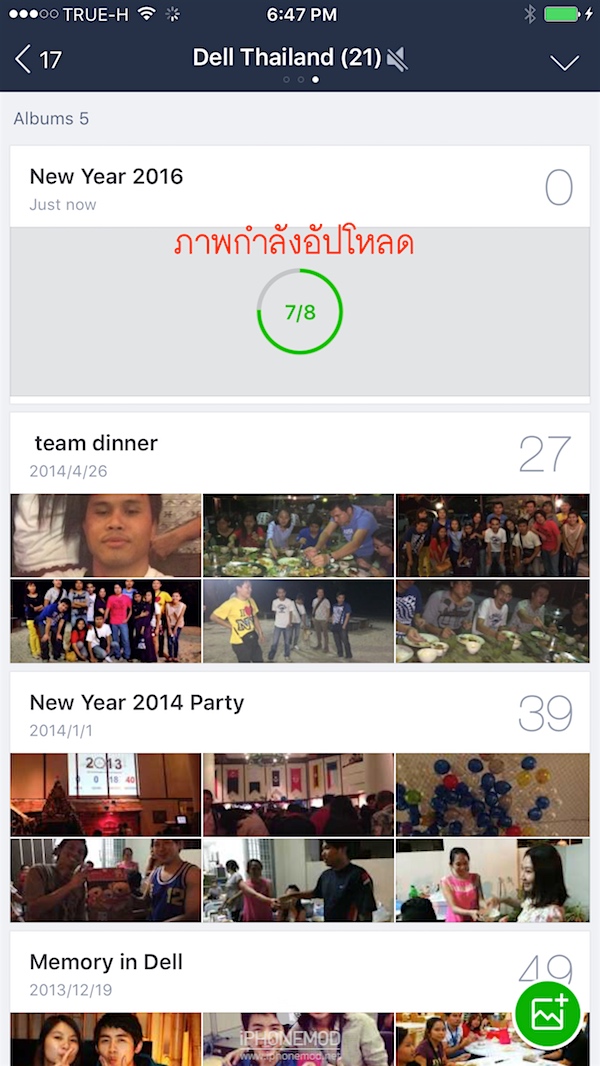View the first photo in team dinner

click(106, 535)
